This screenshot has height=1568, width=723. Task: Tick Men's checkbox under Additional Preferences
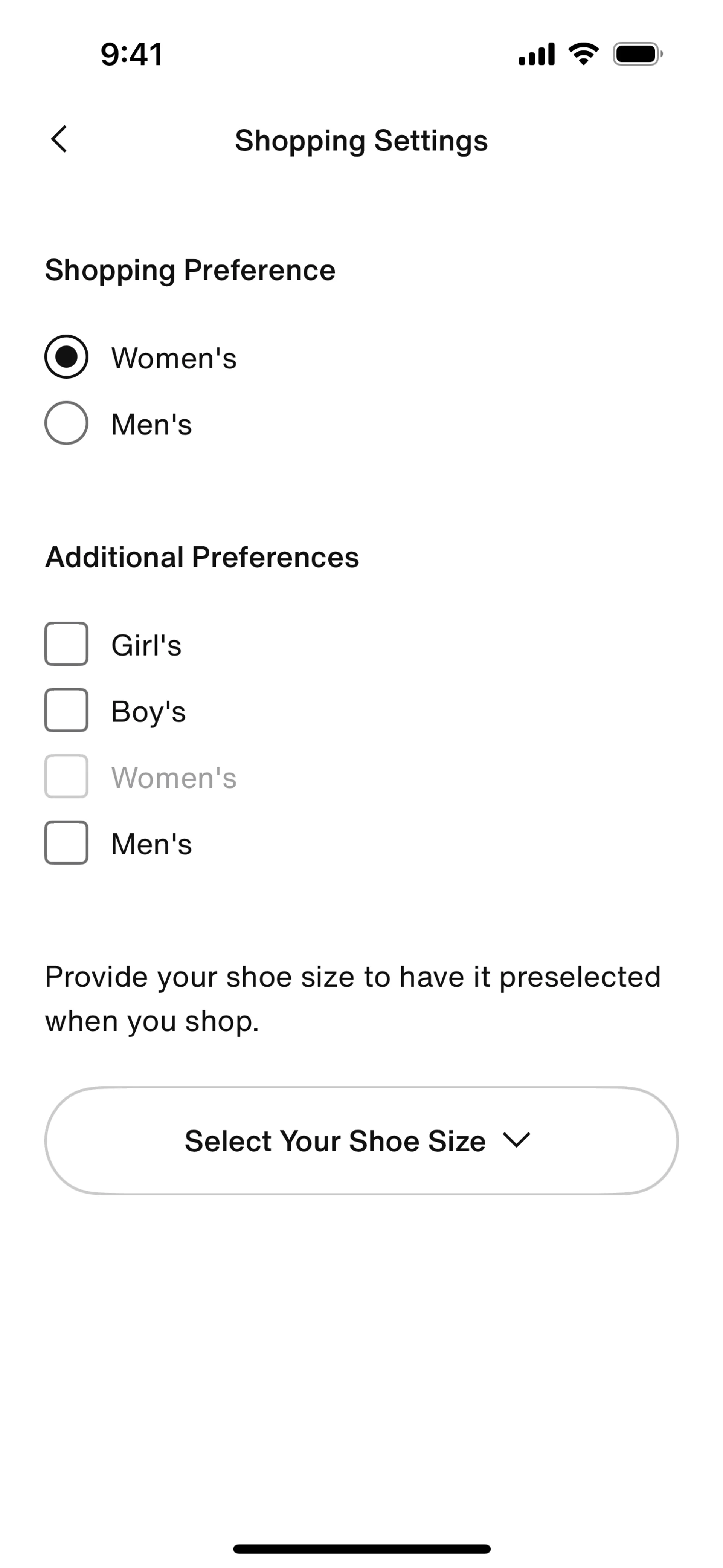[66, 843]
